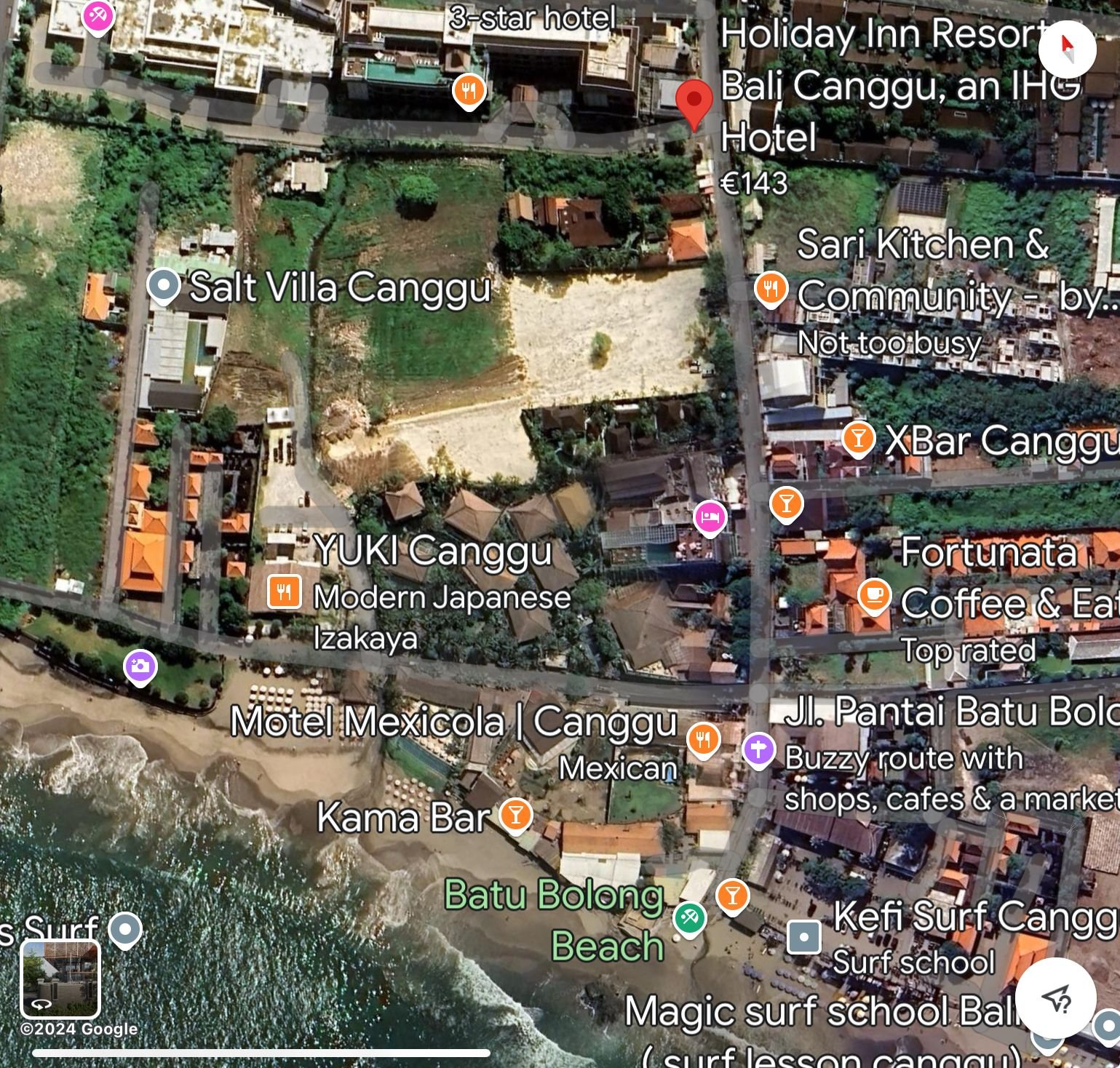Open Batu Bolong Beach green marker
This screenshot has width=1120, height=1068.
point(688,918)
